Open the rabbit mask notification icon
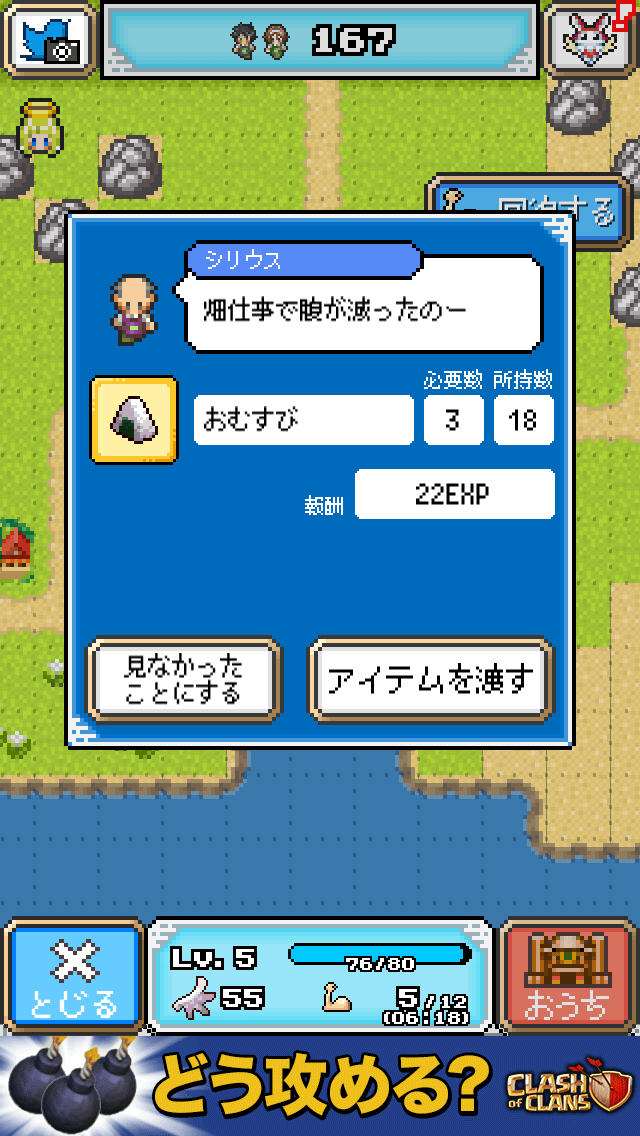This screenshot has height=1136, width=640. (591, 38)
